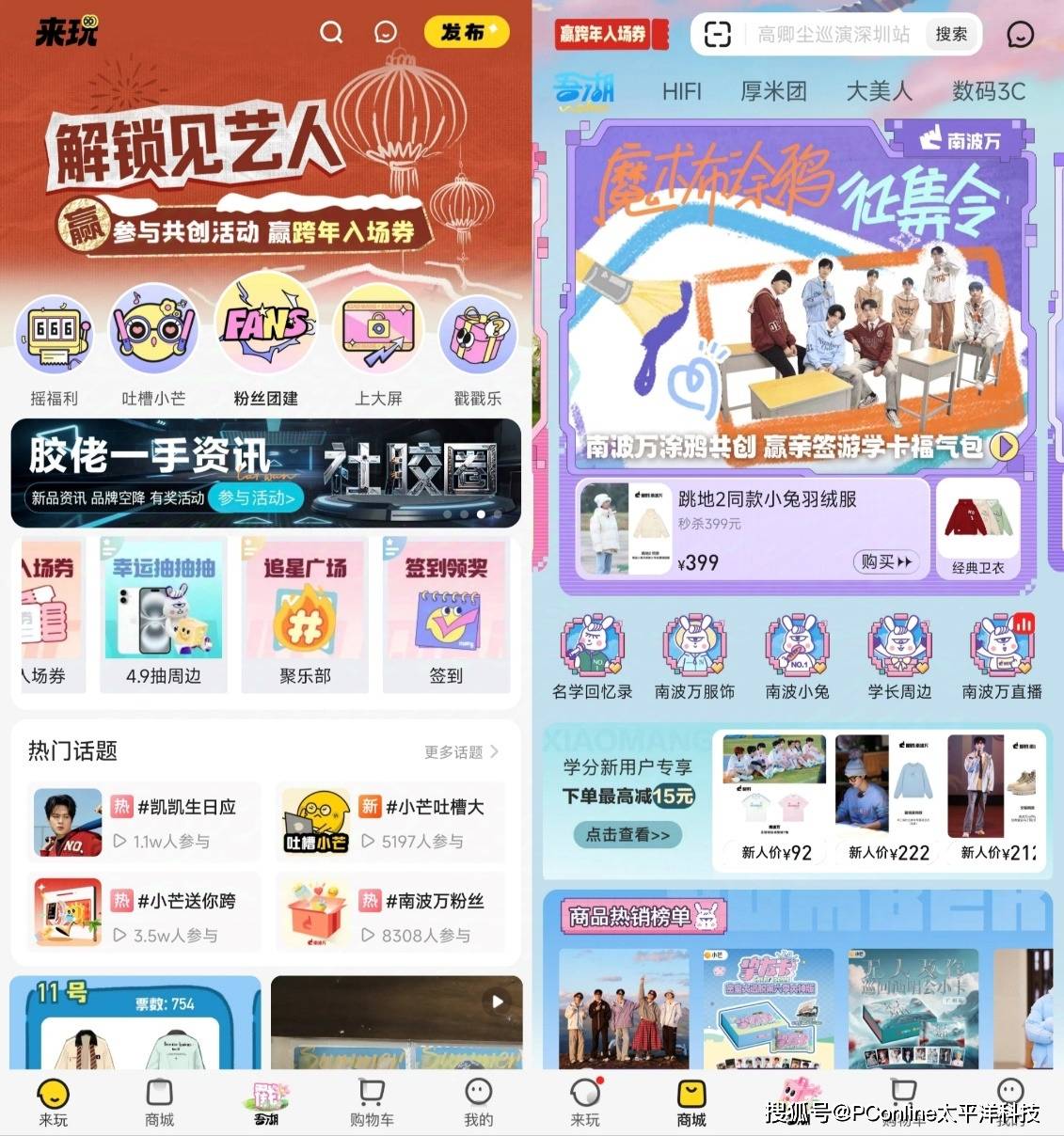The width and height of the screenshot is (1064, 1136).
Task: Tap the scan icon in the search box
Action: 718,35
